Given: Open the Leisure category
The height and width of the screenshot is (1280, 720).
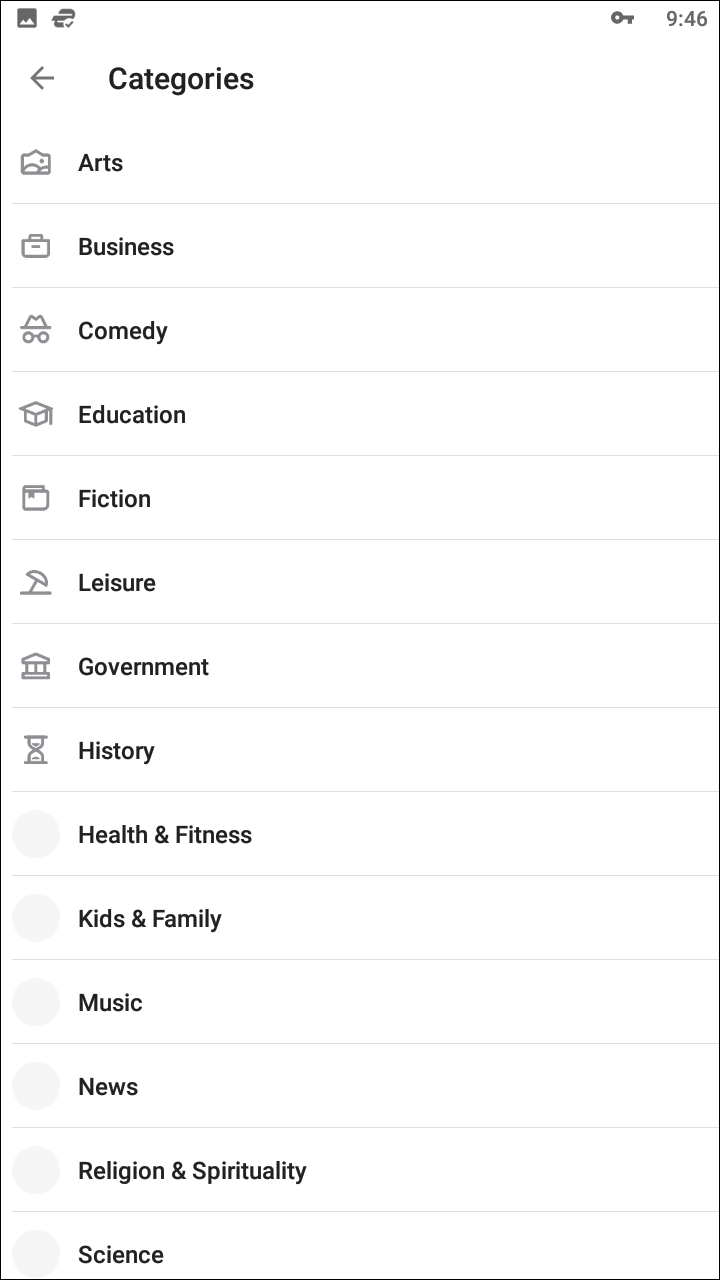Looking at the screenshot, I should (x=360, y=582).
